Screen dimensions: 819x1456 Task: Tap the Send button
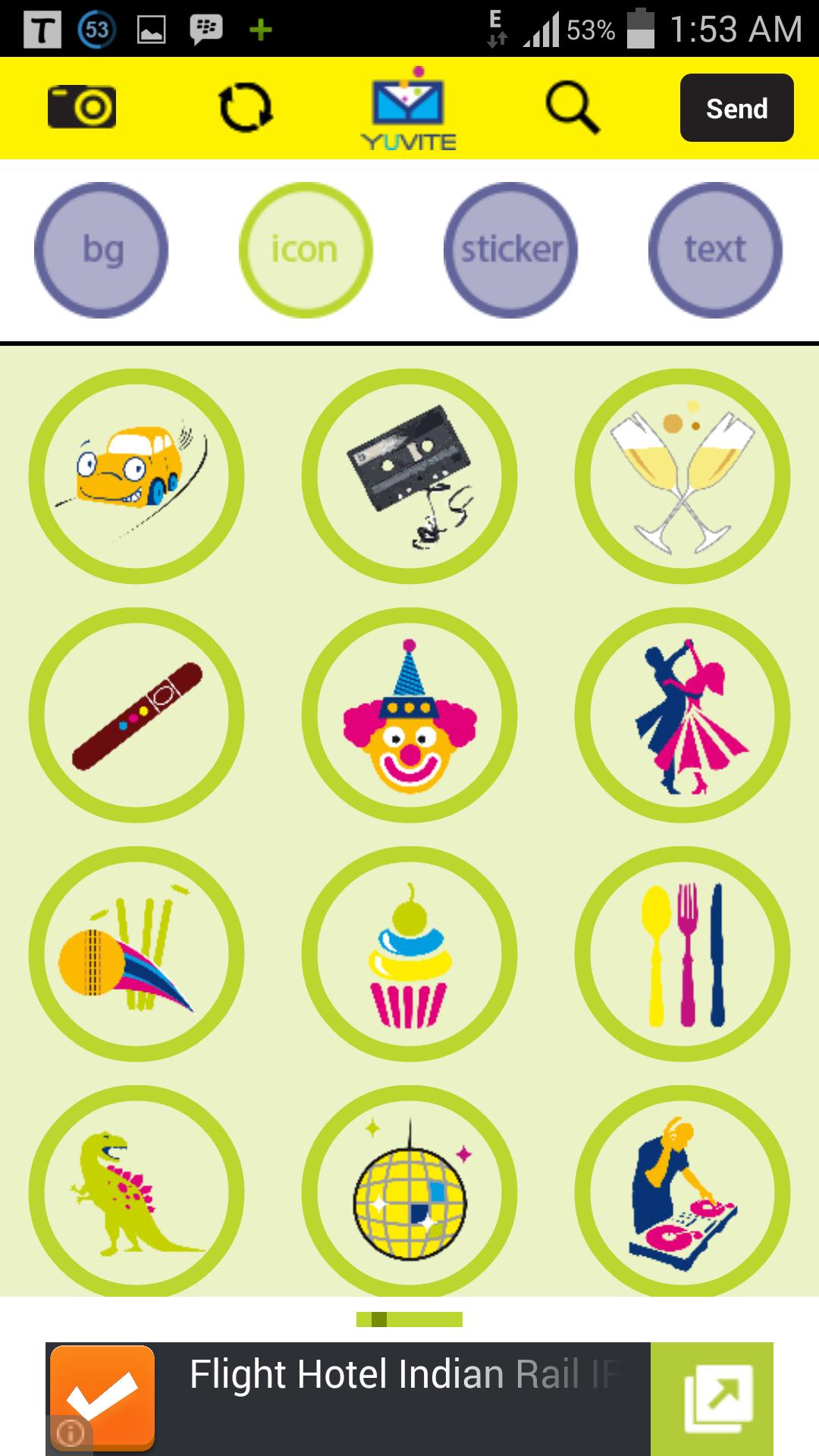click(x=736, y=108)
